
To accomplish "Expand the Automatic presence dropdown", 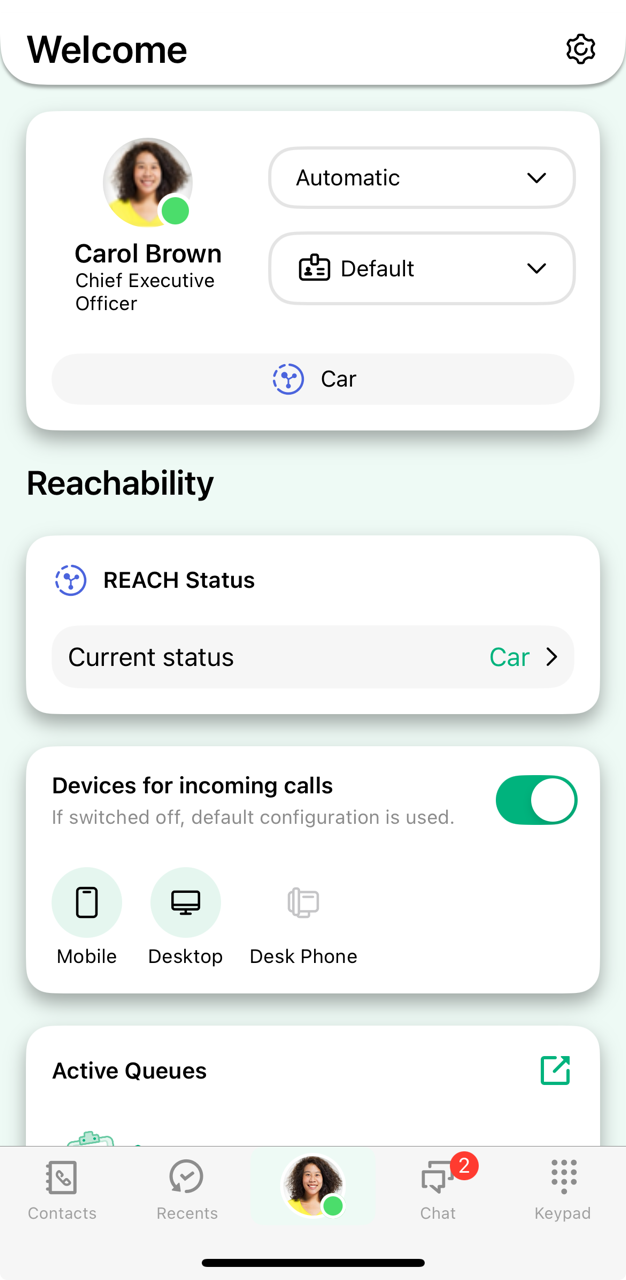I will pos(422,178).
